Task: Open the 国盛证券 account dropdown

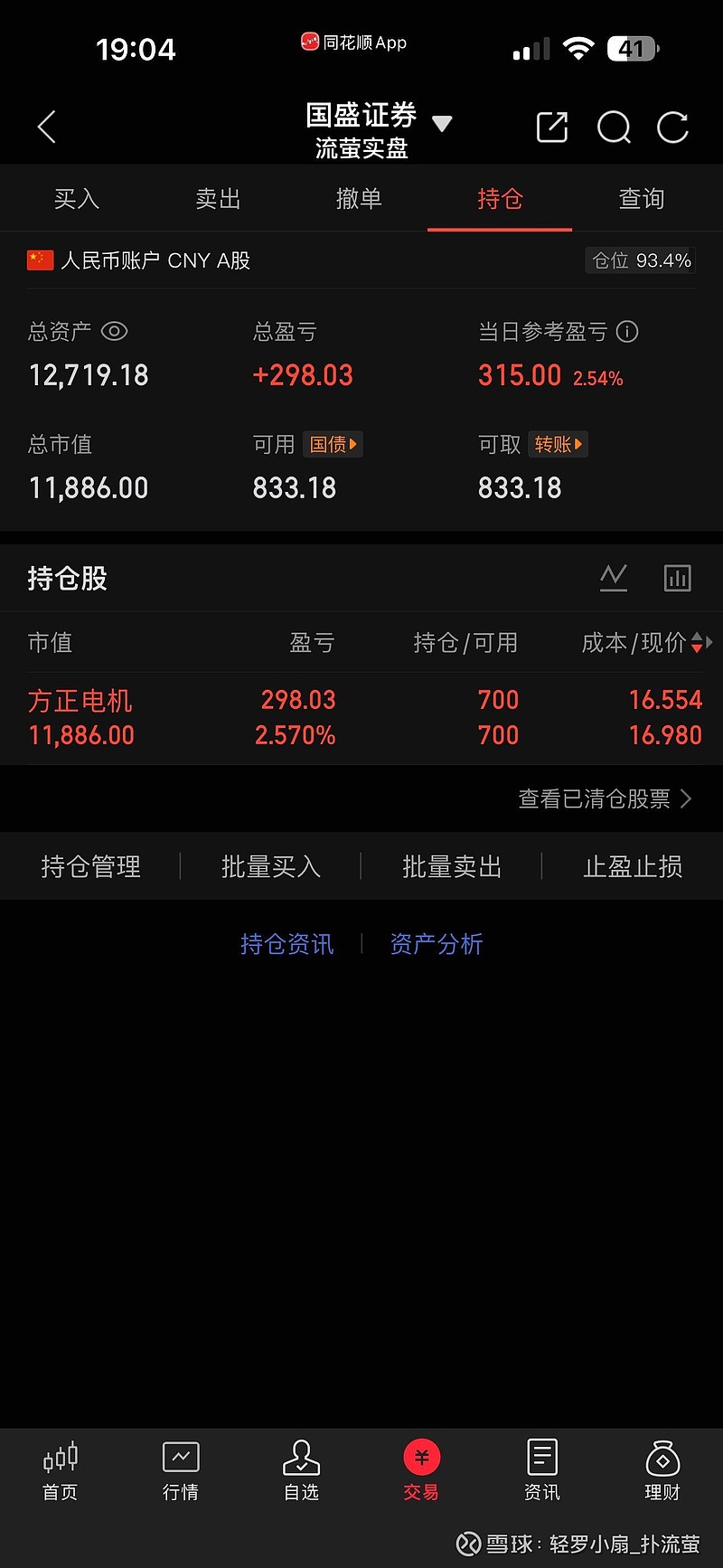Action: pyautogui.click(x=441, y=124)
